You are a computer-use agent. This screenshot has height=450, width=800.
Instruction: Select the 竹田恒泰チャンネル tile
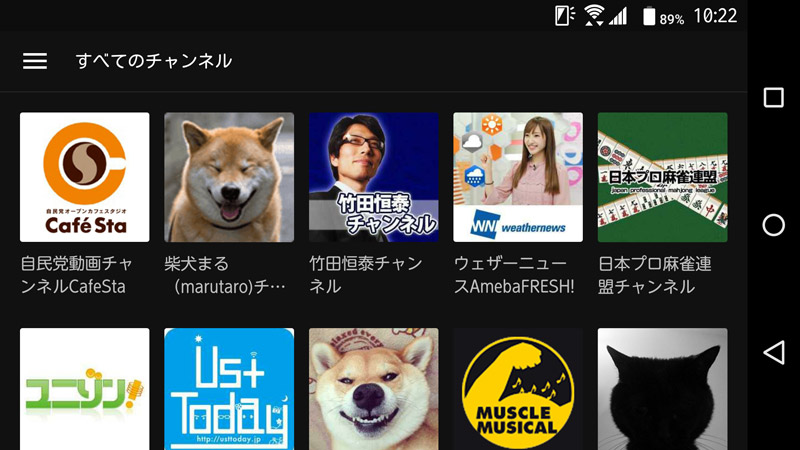373,177
